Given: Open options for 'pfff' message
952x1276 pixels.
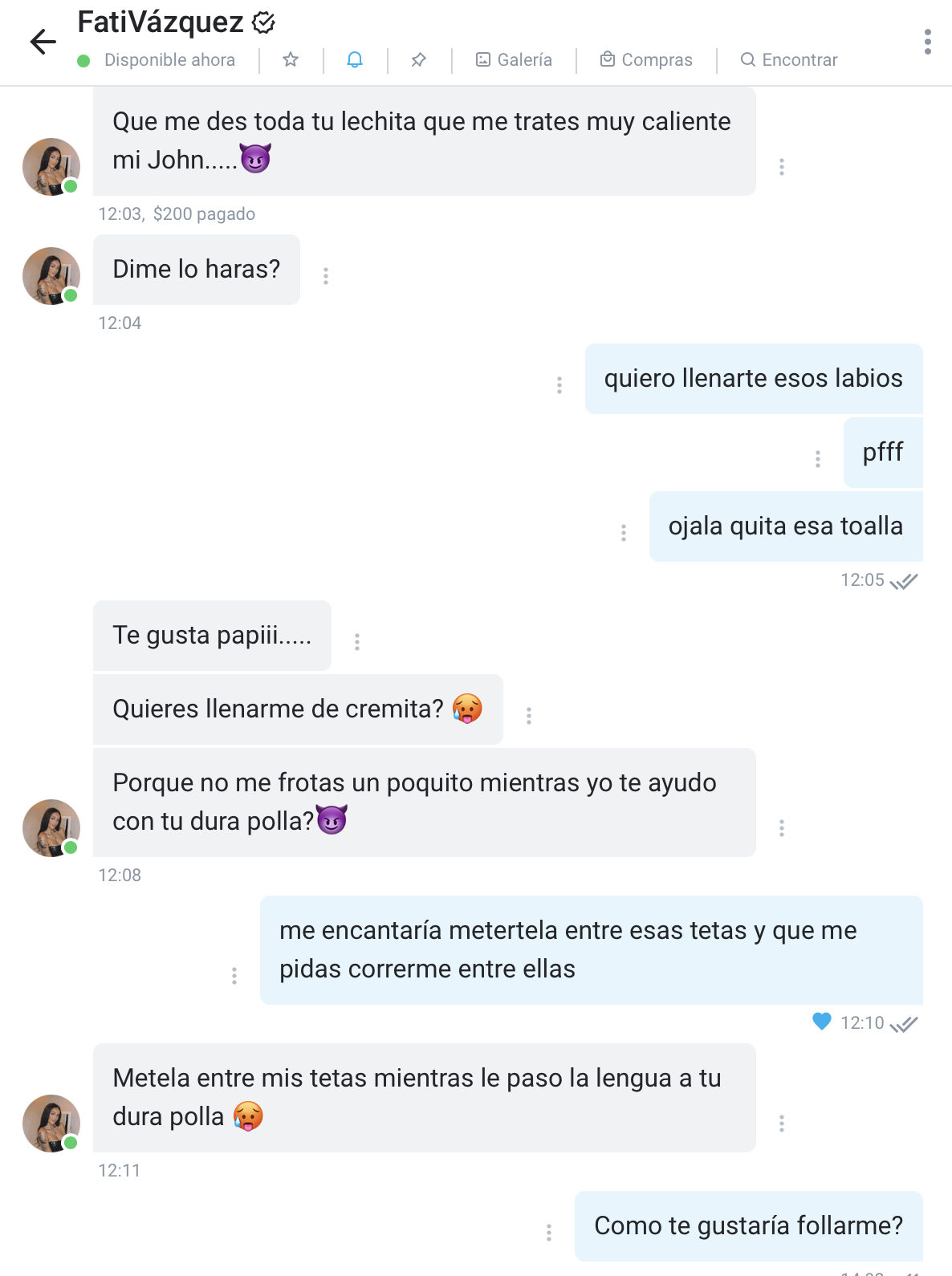Looking at the screenshot, I should 818,459.
